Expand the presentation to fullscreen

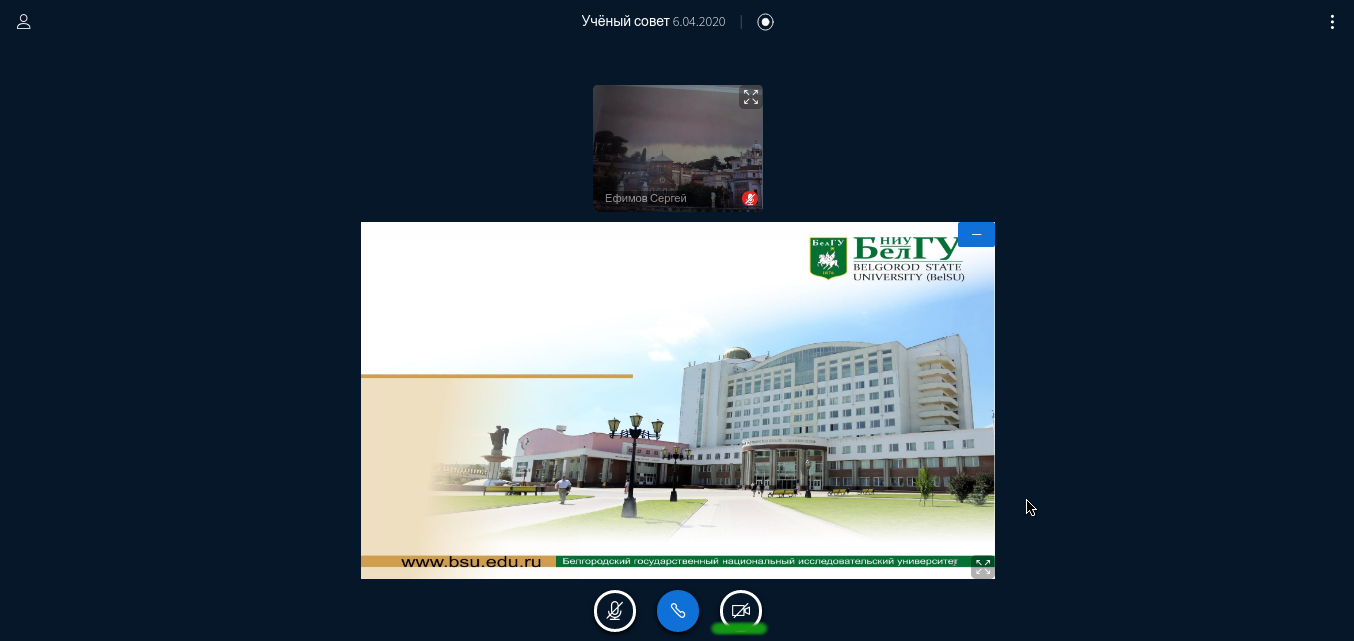pos(982,567)
